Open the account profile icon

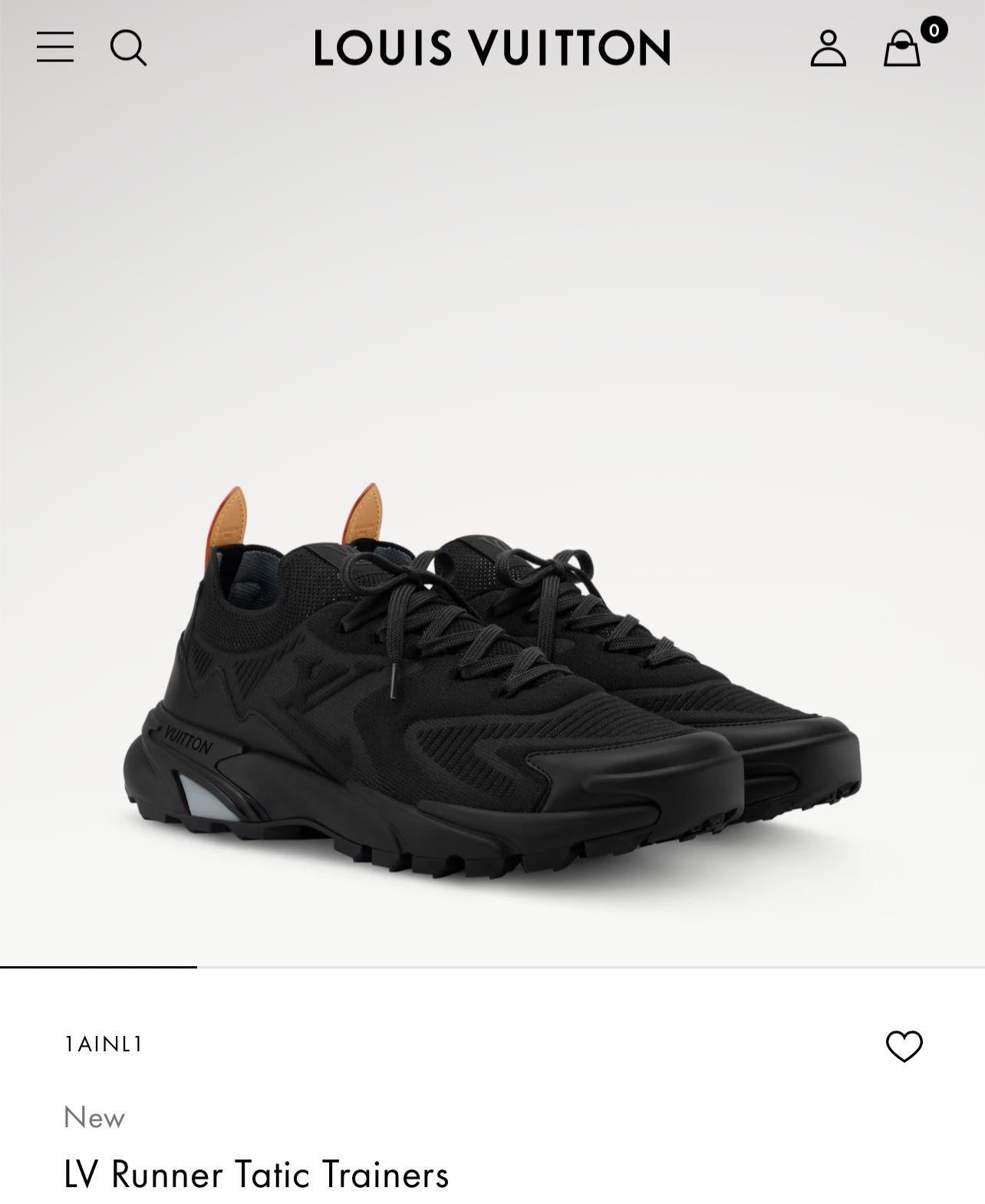click(x=828, y=48)
